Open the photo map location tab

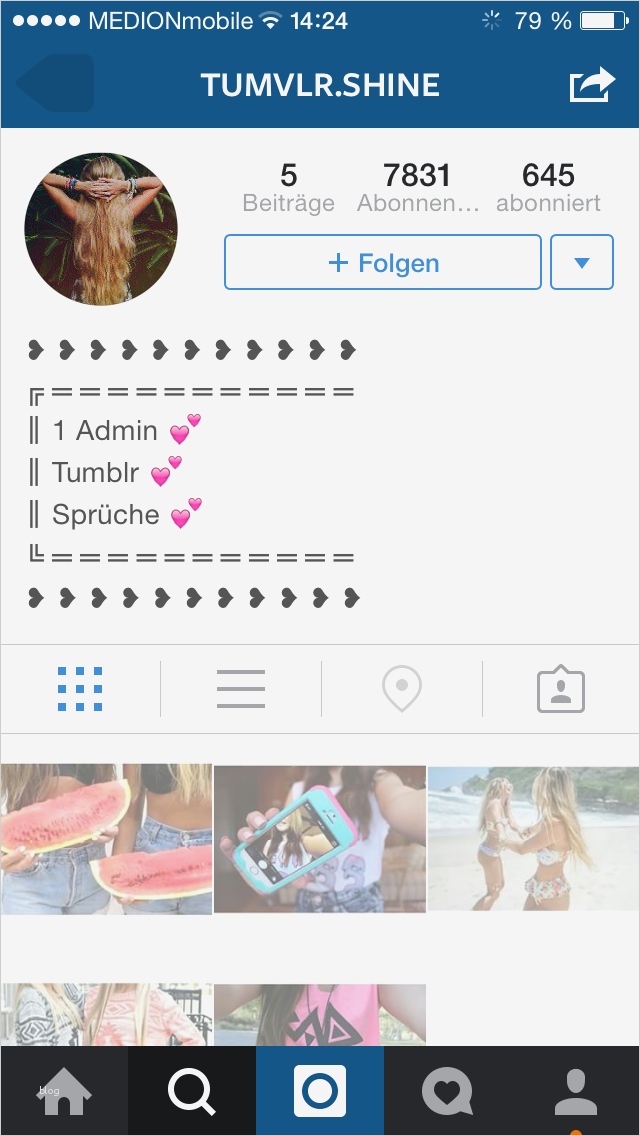402,689
